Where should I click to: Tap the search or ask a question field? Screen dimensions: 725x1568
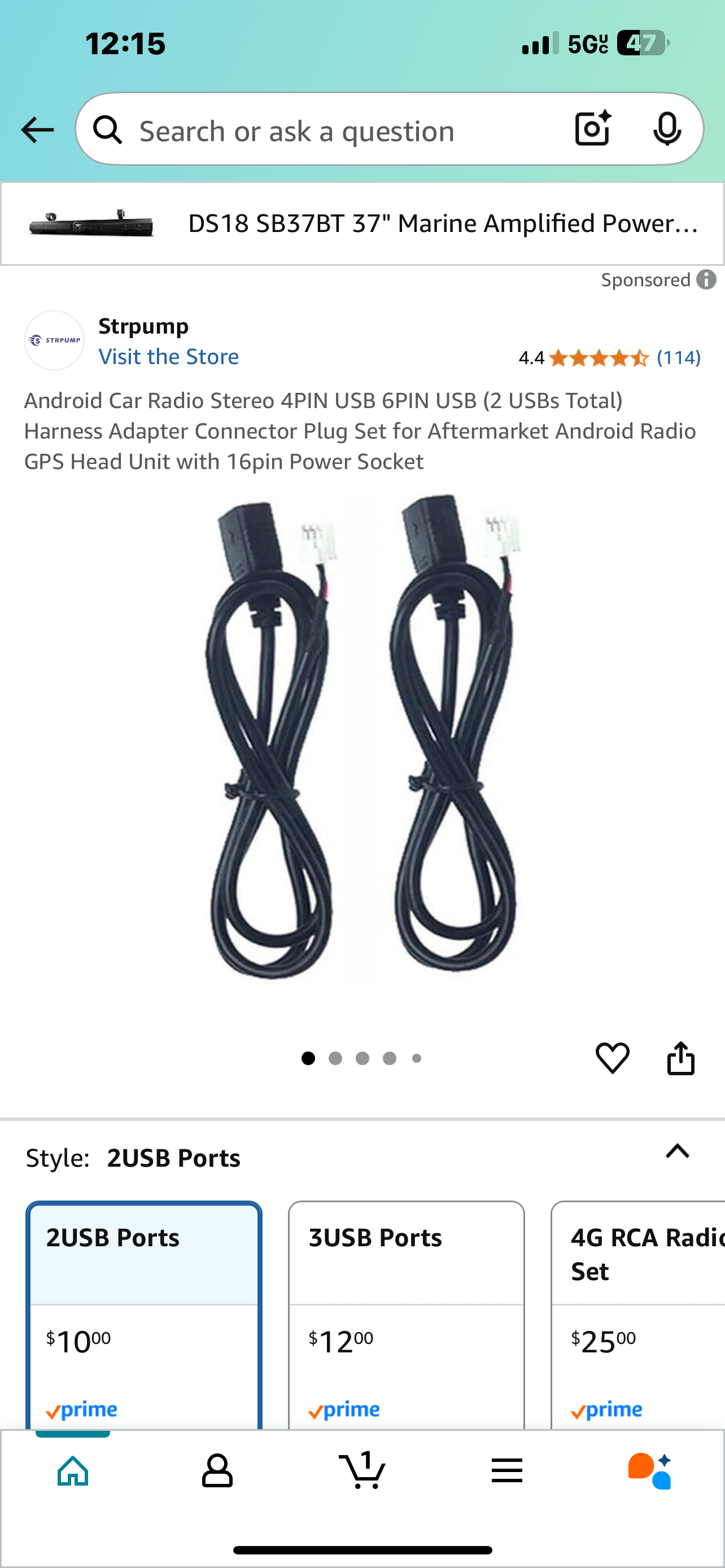341,131
